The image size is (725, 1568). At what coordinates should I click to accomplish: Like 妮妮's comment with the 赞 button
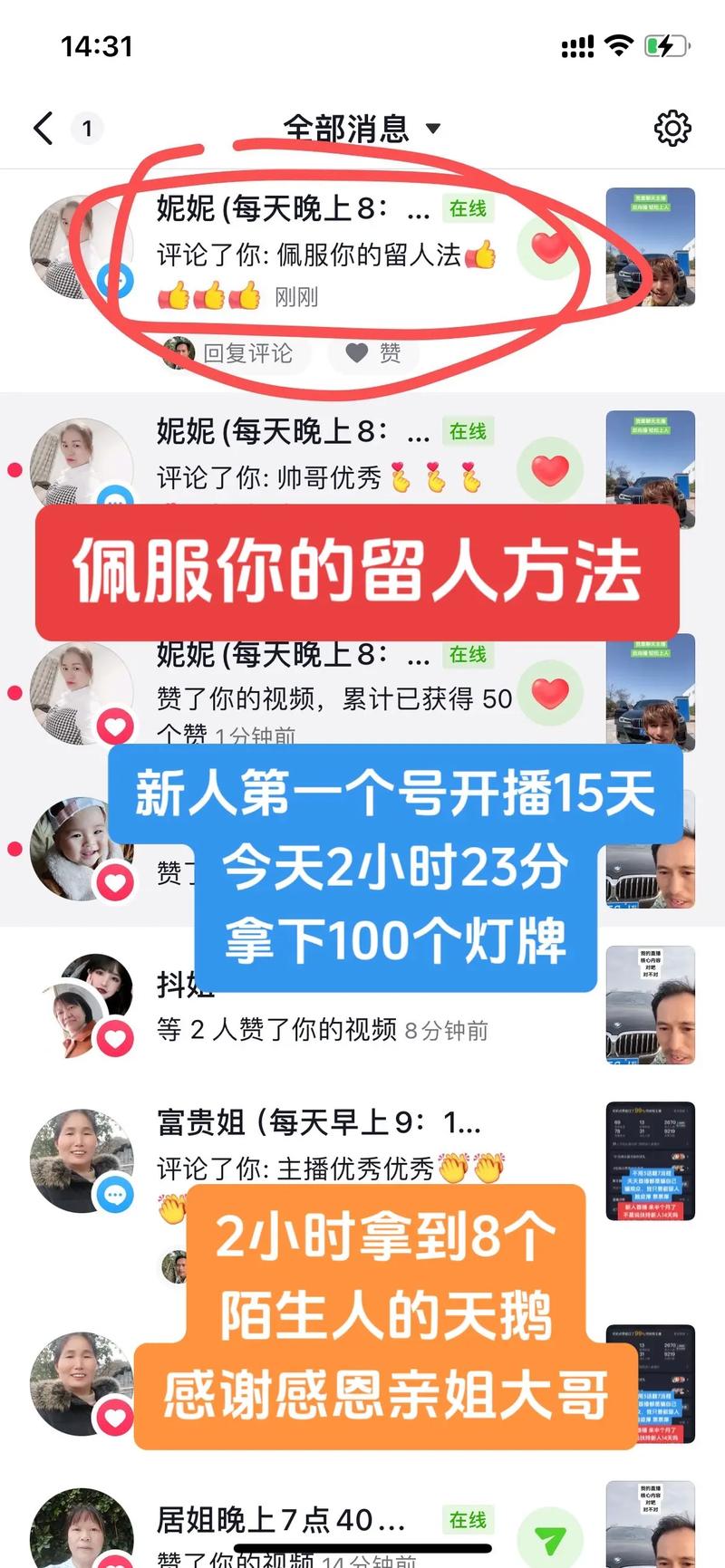pos(374,352)
